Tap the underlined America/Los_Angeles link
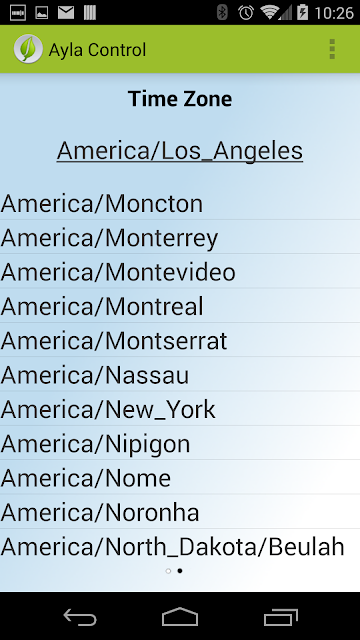Screen dimensions: 360x640 coord(180,151)
